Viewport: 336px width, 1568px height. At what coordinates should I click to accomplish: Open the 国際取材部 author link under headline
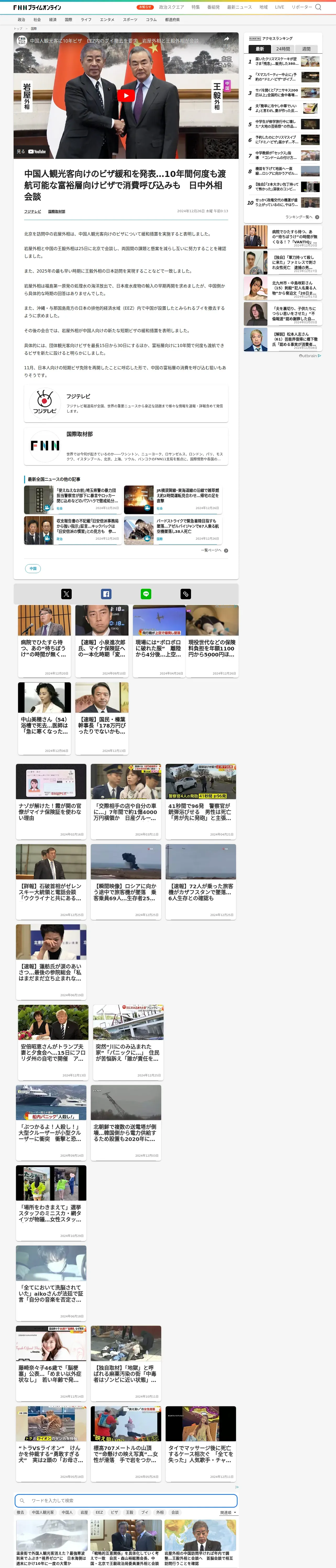57,211
